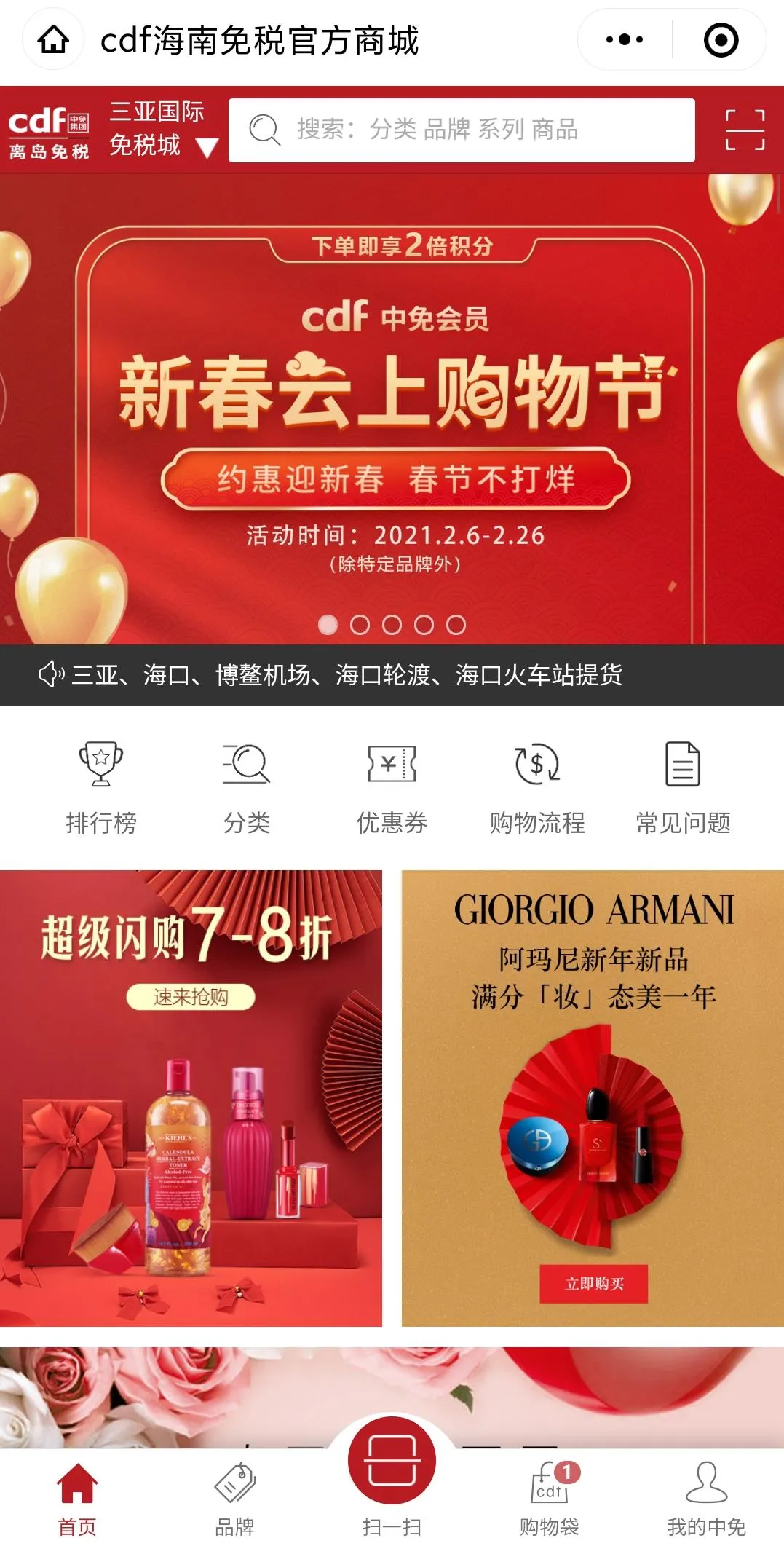This screenshot has width=784, height=1546.
Task: Open the Giorgio Armani new year card
Action: pos(593,1097)
